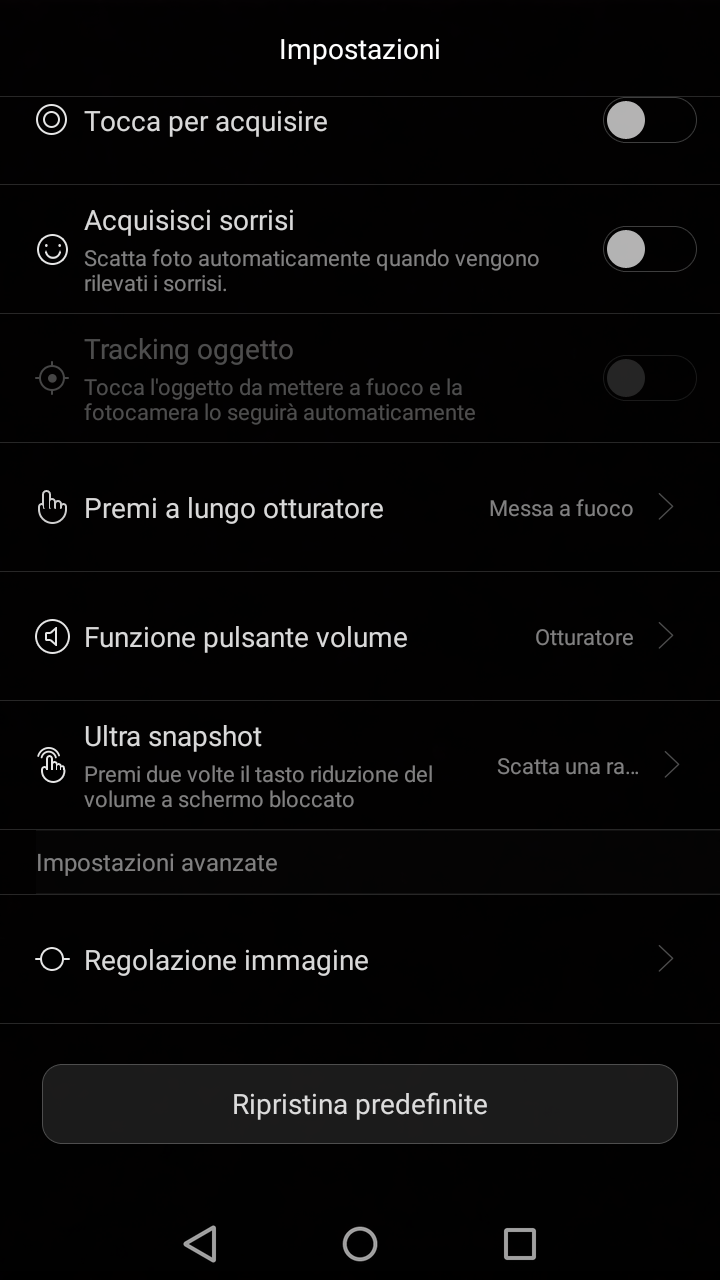Open Regolazione immagine
720x1280 pixels.
pyautogui.click(x=360, y=960)
